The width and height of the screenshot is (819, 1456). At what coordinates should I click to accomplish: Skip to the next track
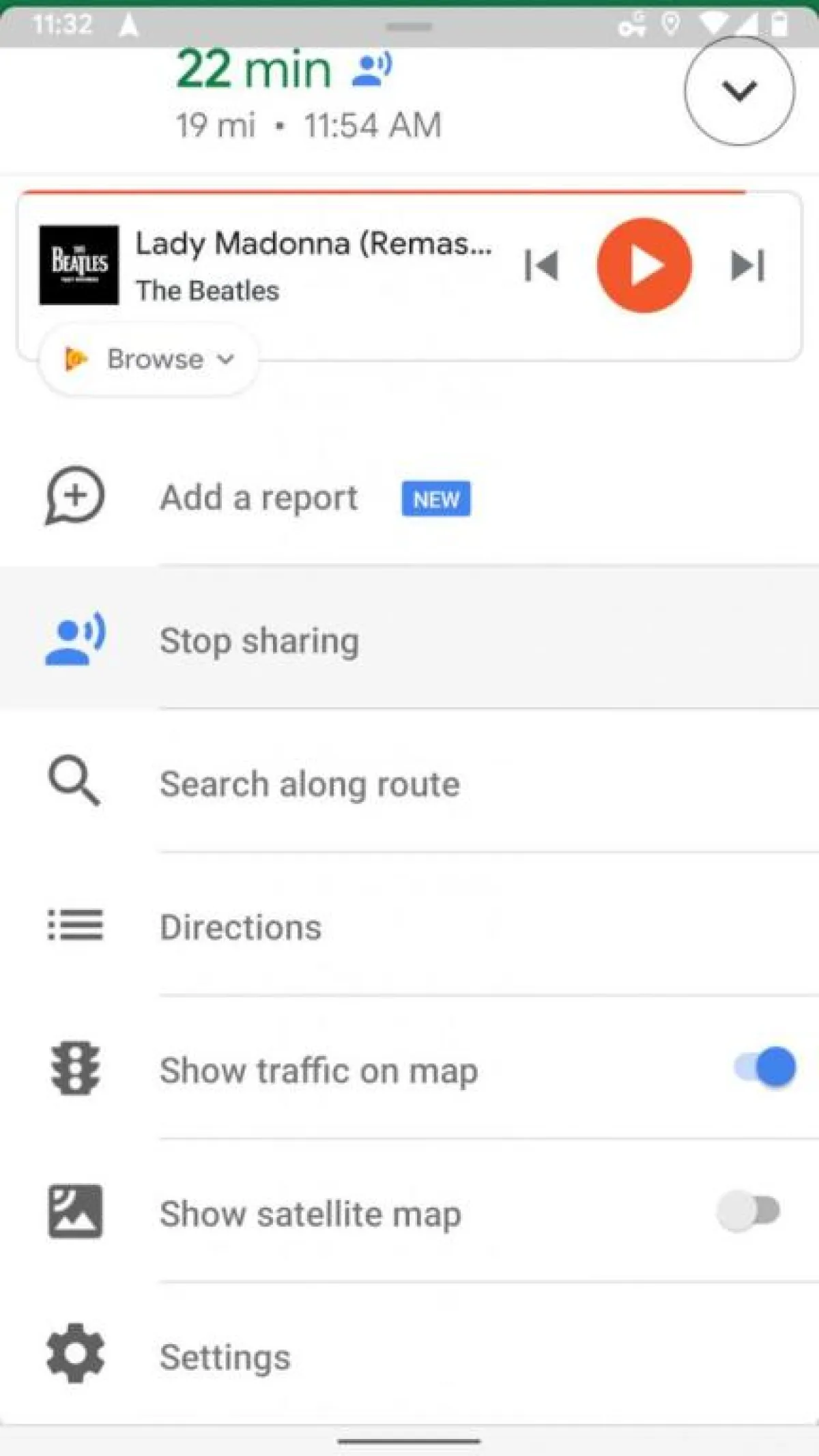click(x=747, y=266)
